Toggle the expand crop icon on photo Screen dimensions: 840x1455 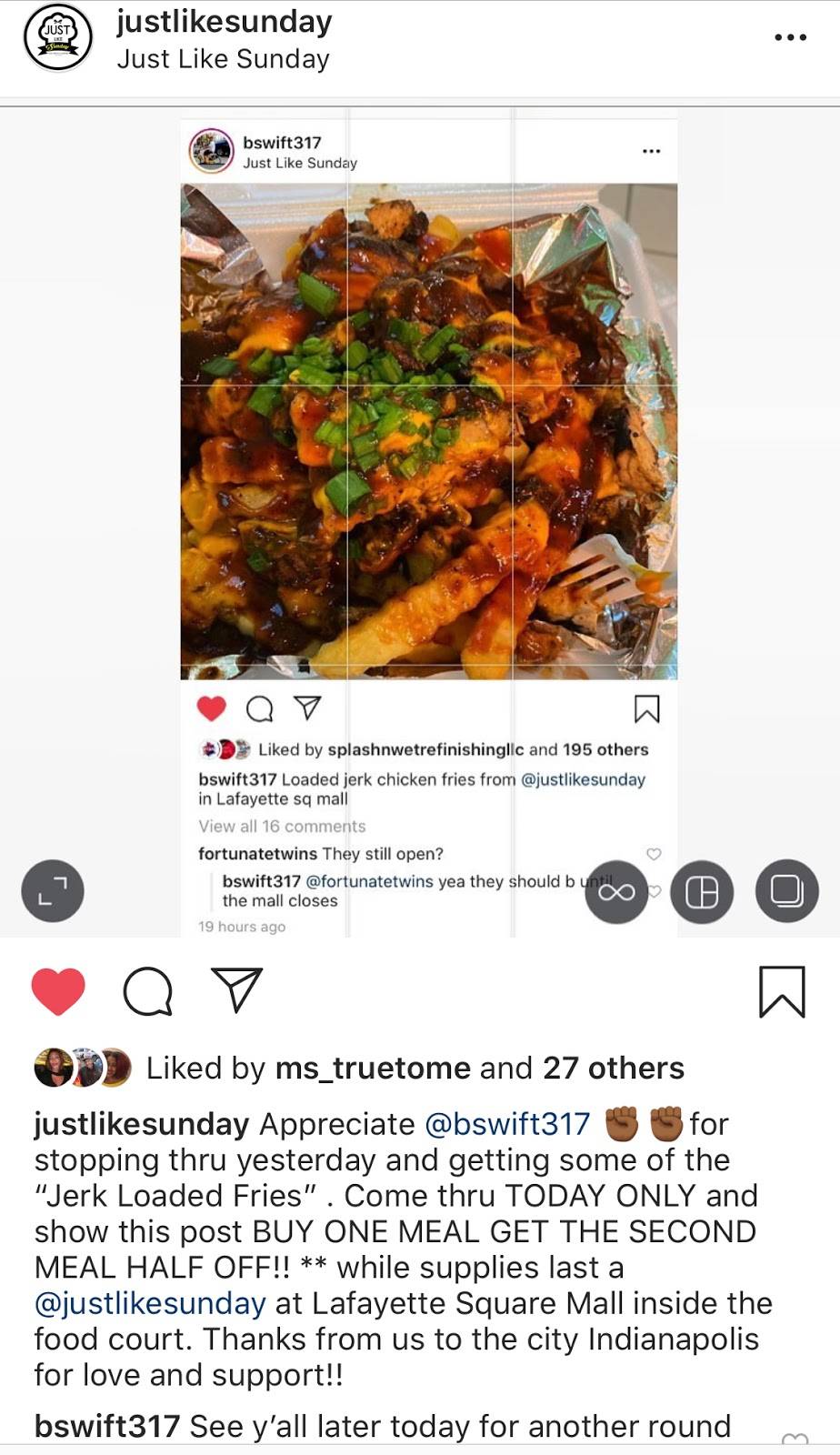53,891
